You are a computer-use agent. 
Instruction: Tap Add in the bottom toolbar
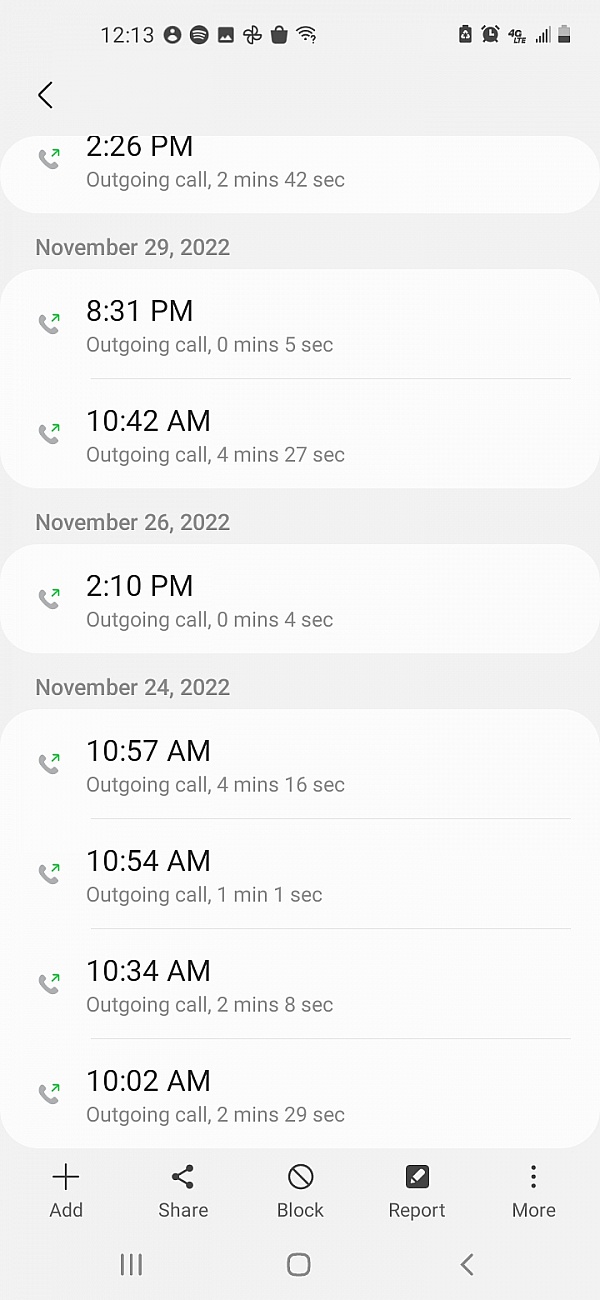[66, 1191]
